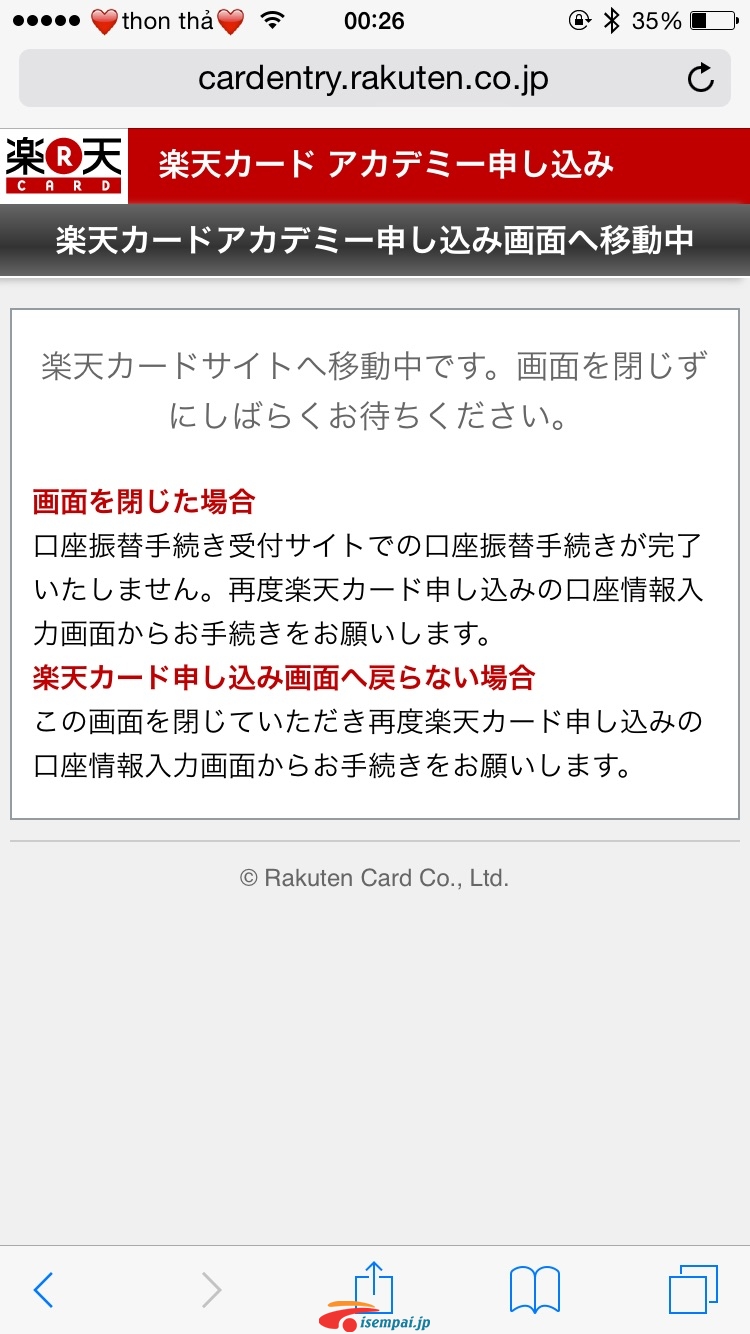Screen dimensions: 750x1334
Task: Open the share sheet
Action: 374,1286
